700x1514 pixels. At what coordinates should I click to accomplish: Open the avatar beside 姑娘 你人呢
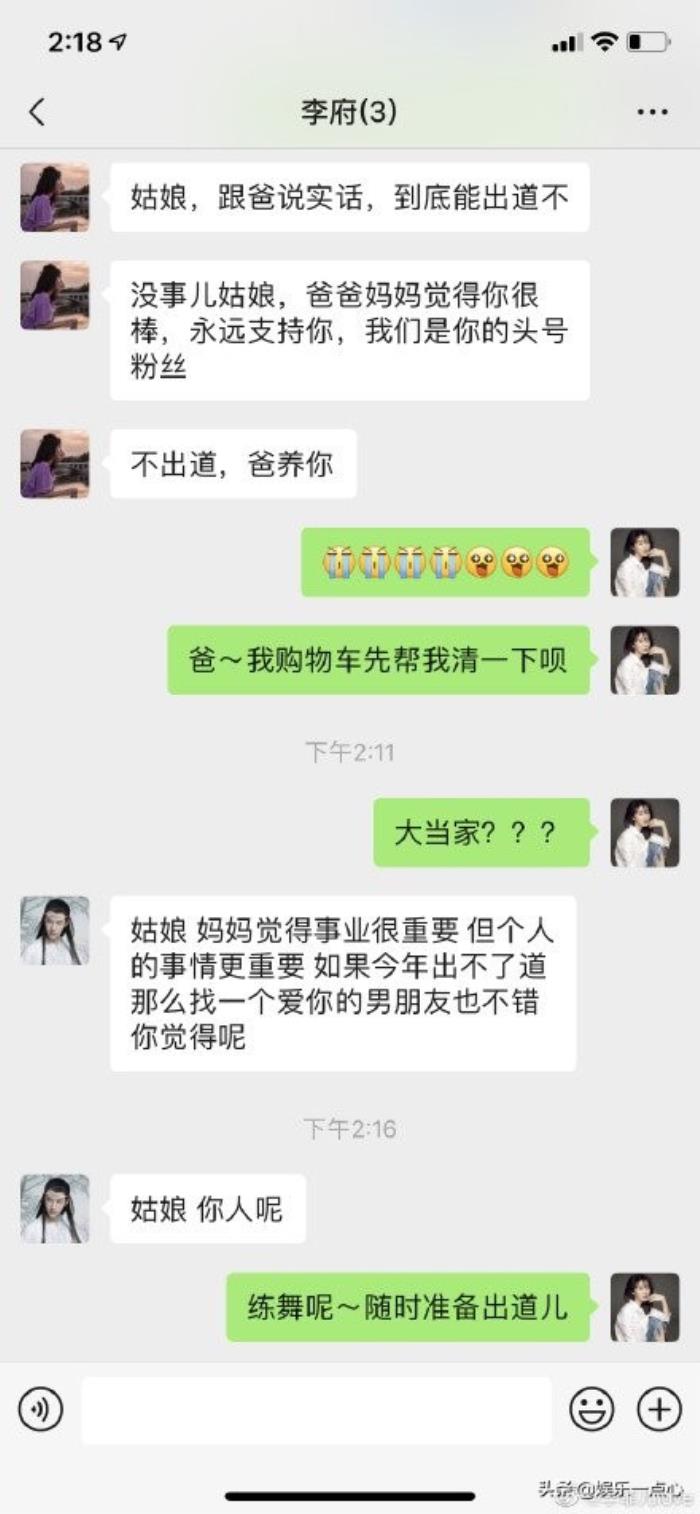click(55, 1208)
